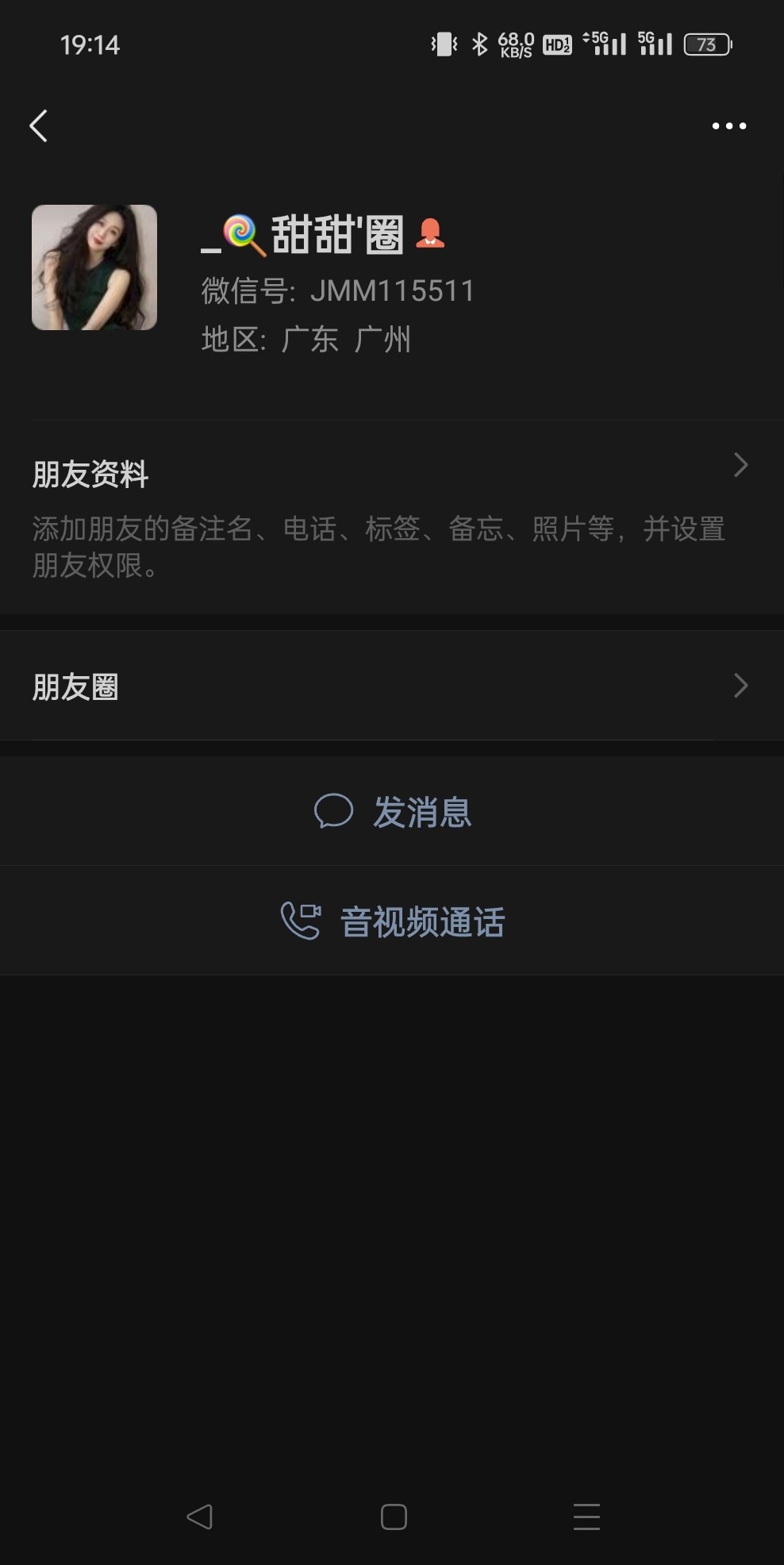Open the three-dot more options menu
The image size is (784, 1565).
click(728, 126)
